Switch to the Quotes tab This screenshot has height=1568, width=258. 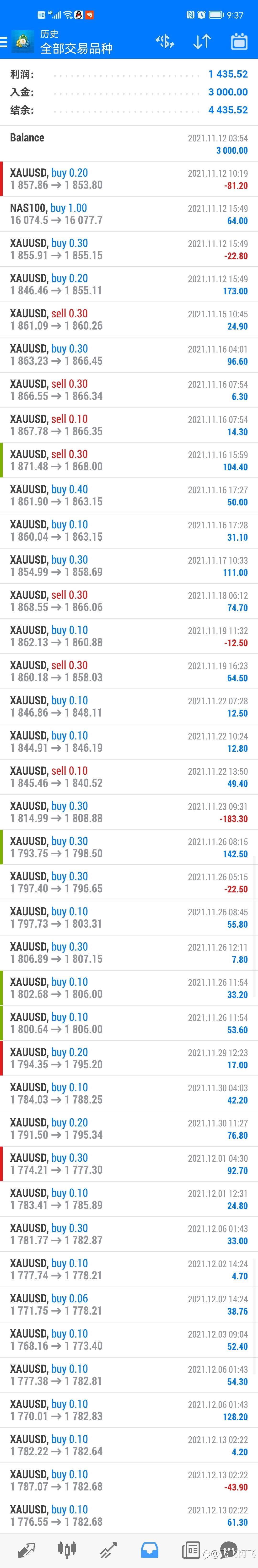26,1550
